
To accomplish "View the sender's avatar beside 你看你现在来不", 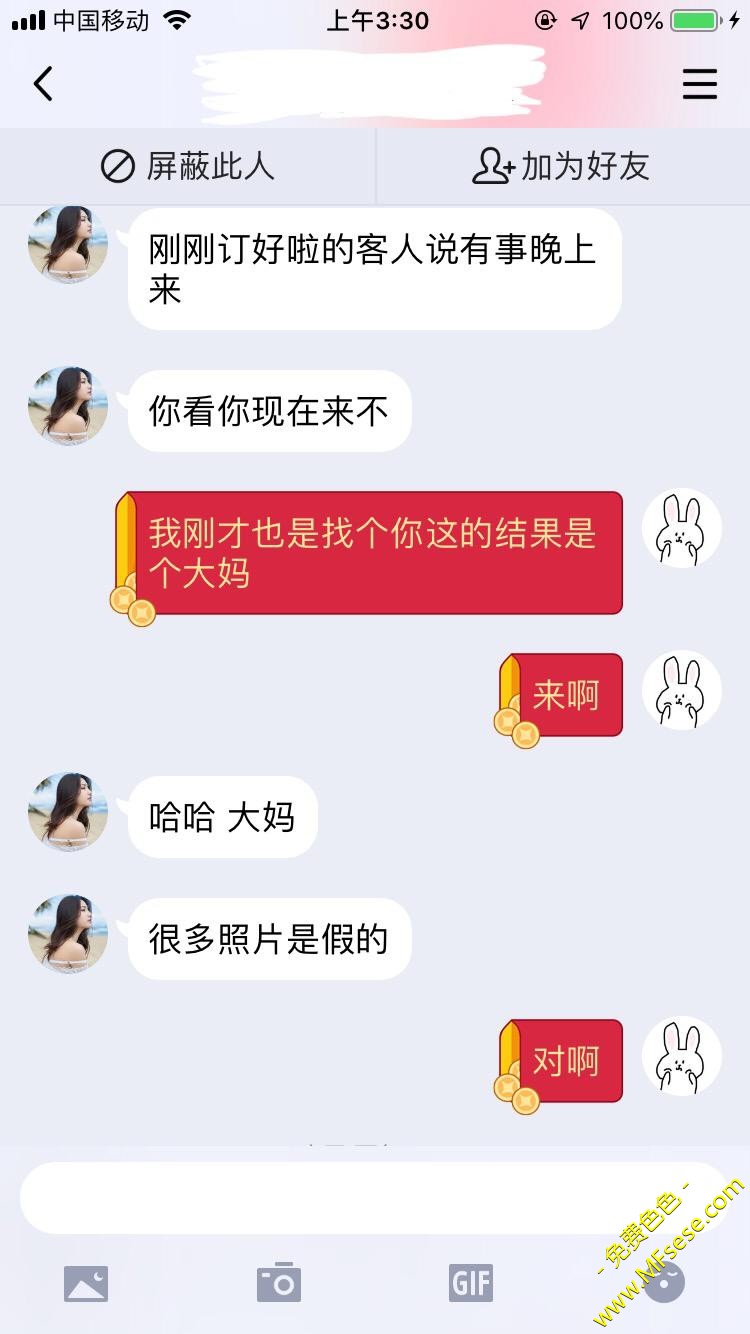I will [68, 406].
